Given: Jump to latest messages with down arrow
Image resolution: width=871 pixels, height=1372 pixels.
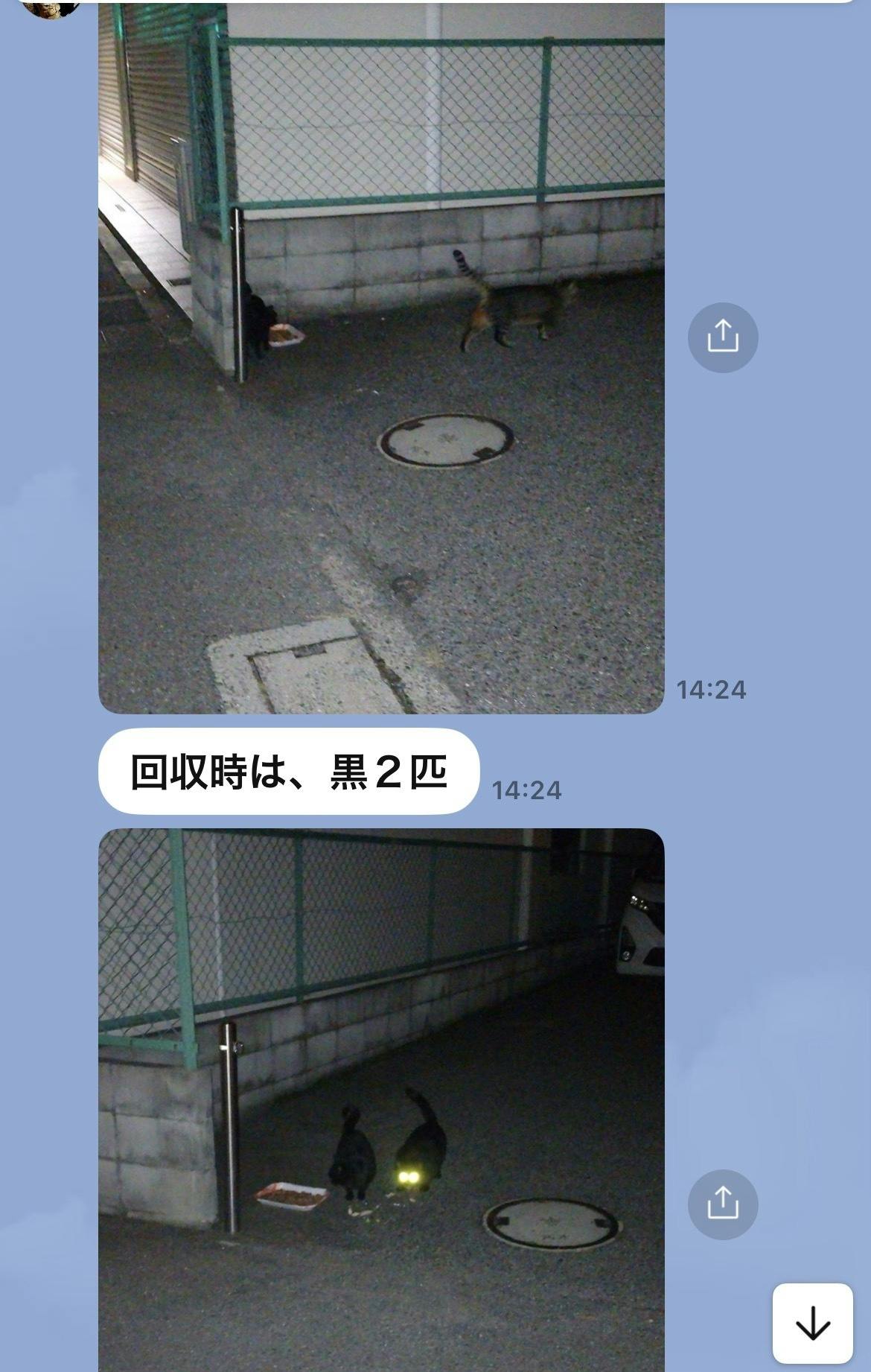Looking at the screenshot, I should (812, 1323).
